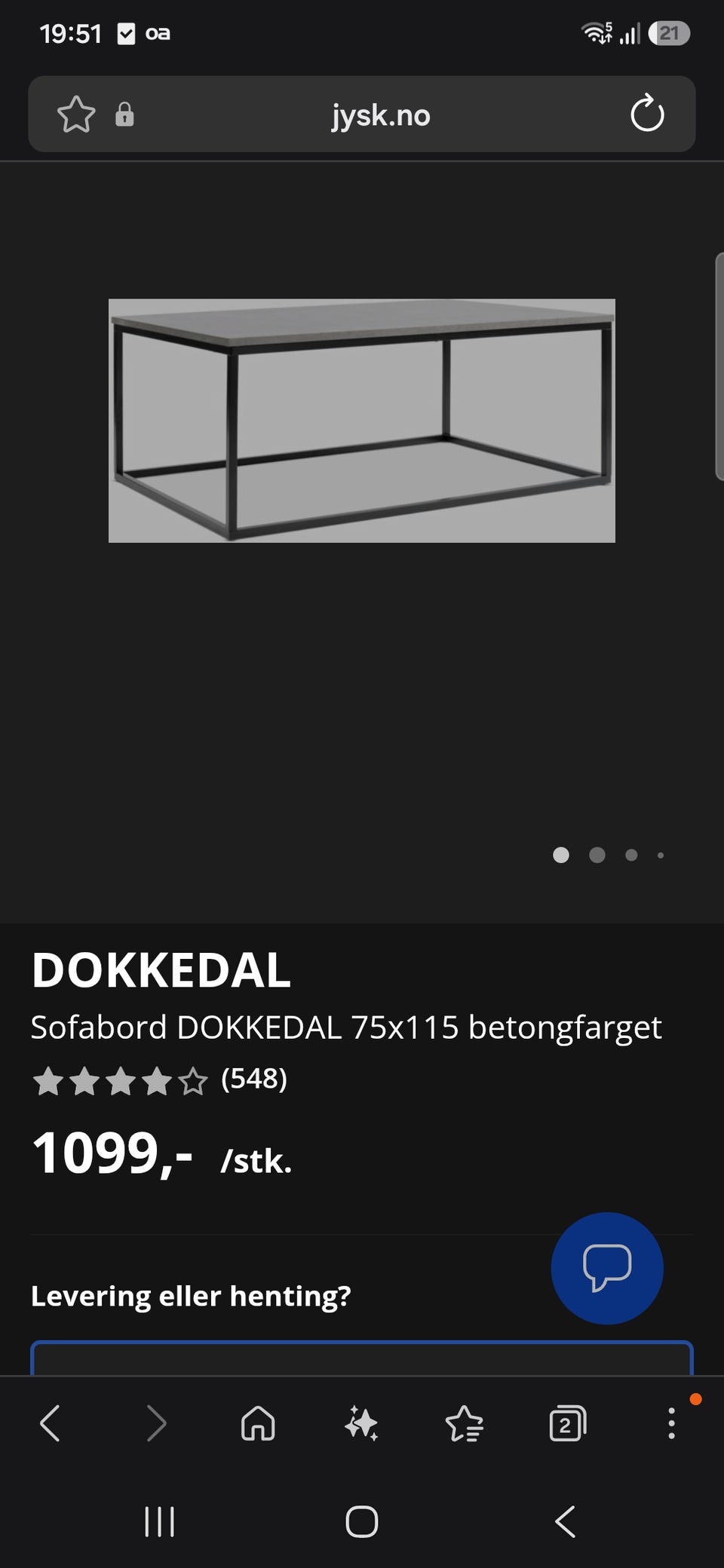
Task: Open the bookmarks list
Action: click(465, 1423)
